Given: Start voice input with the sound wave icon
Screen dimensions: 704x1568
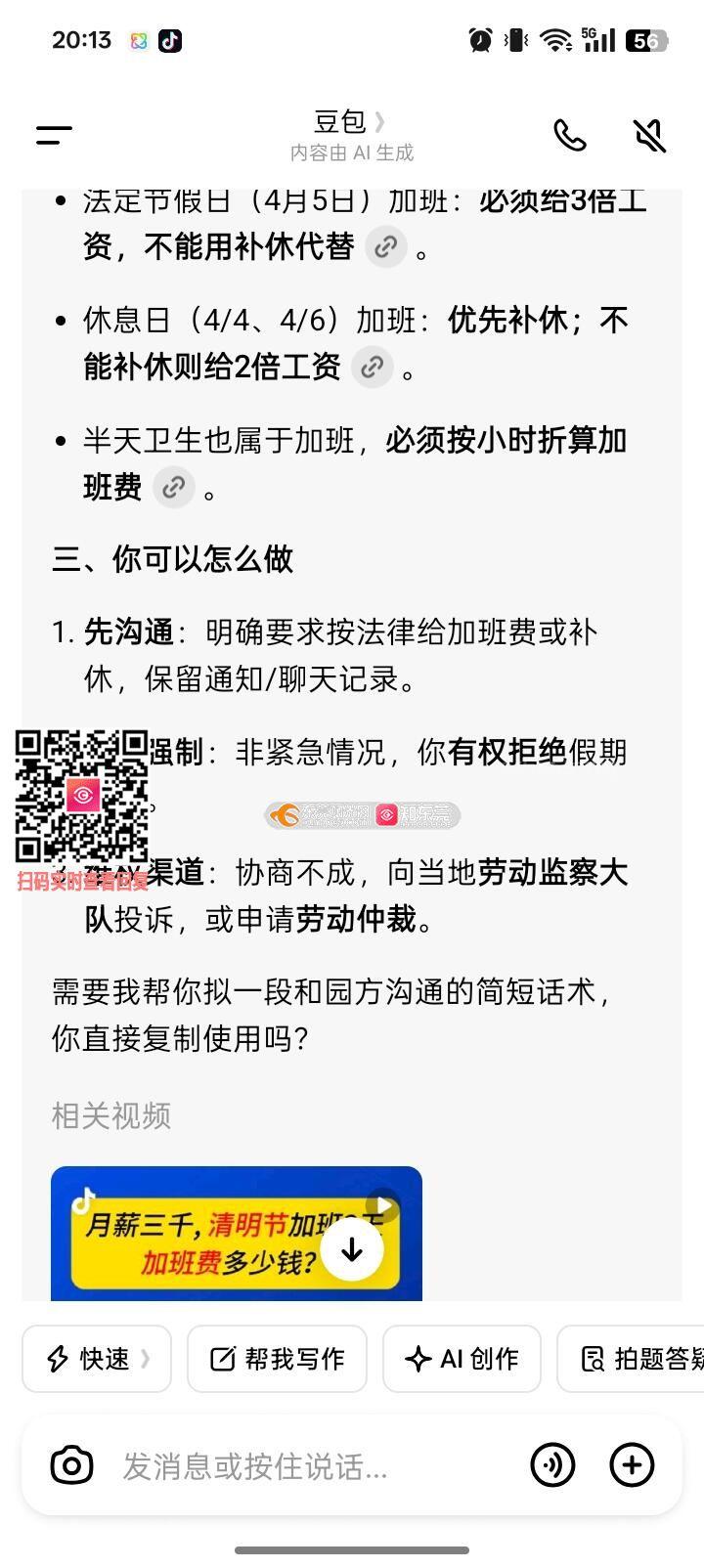Looking at the screenshot, I should pyautogui.click(x=552, y=1465).
